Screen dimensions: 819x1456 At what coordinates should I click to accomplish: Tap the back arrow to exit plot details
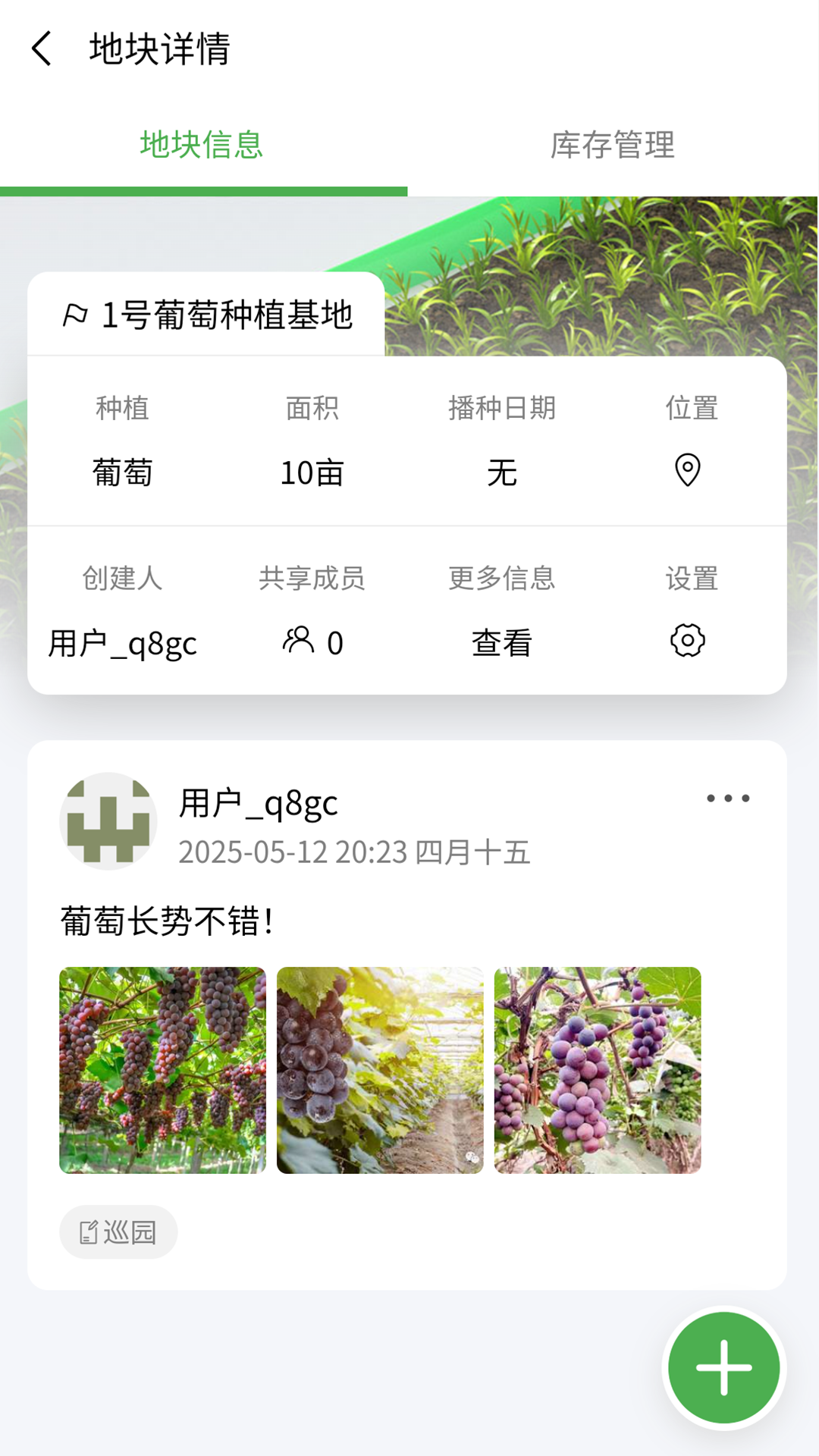(43, 49)
